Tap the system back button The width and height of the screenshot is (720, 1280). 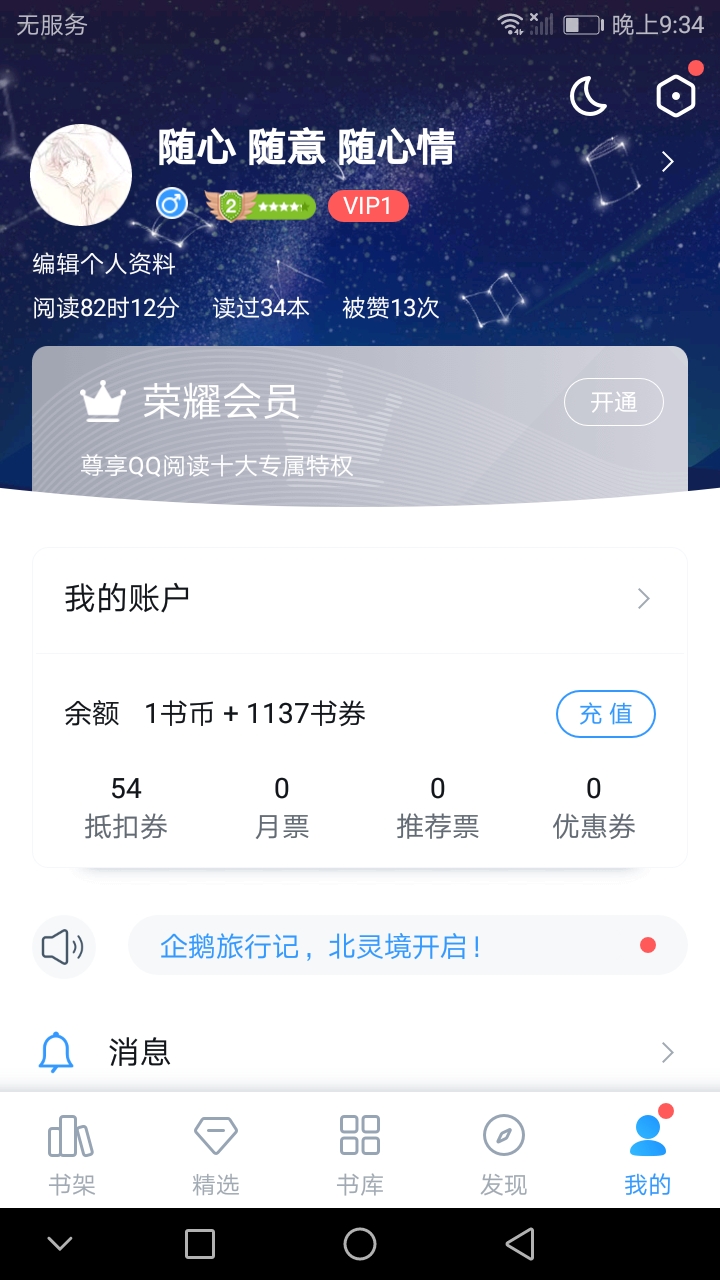point(520,1244)
